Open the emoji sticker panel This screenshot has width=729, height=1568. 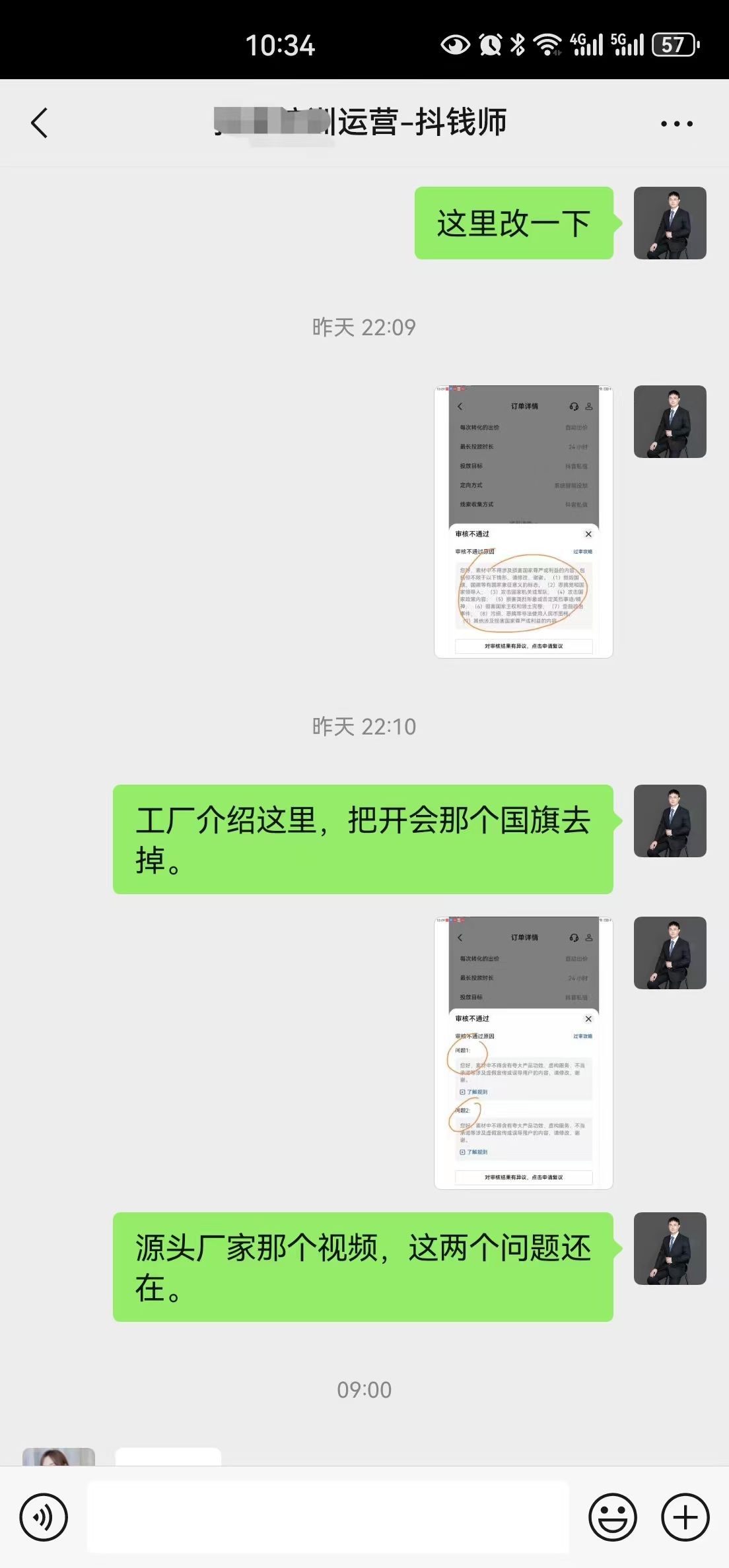[613, 1517]
